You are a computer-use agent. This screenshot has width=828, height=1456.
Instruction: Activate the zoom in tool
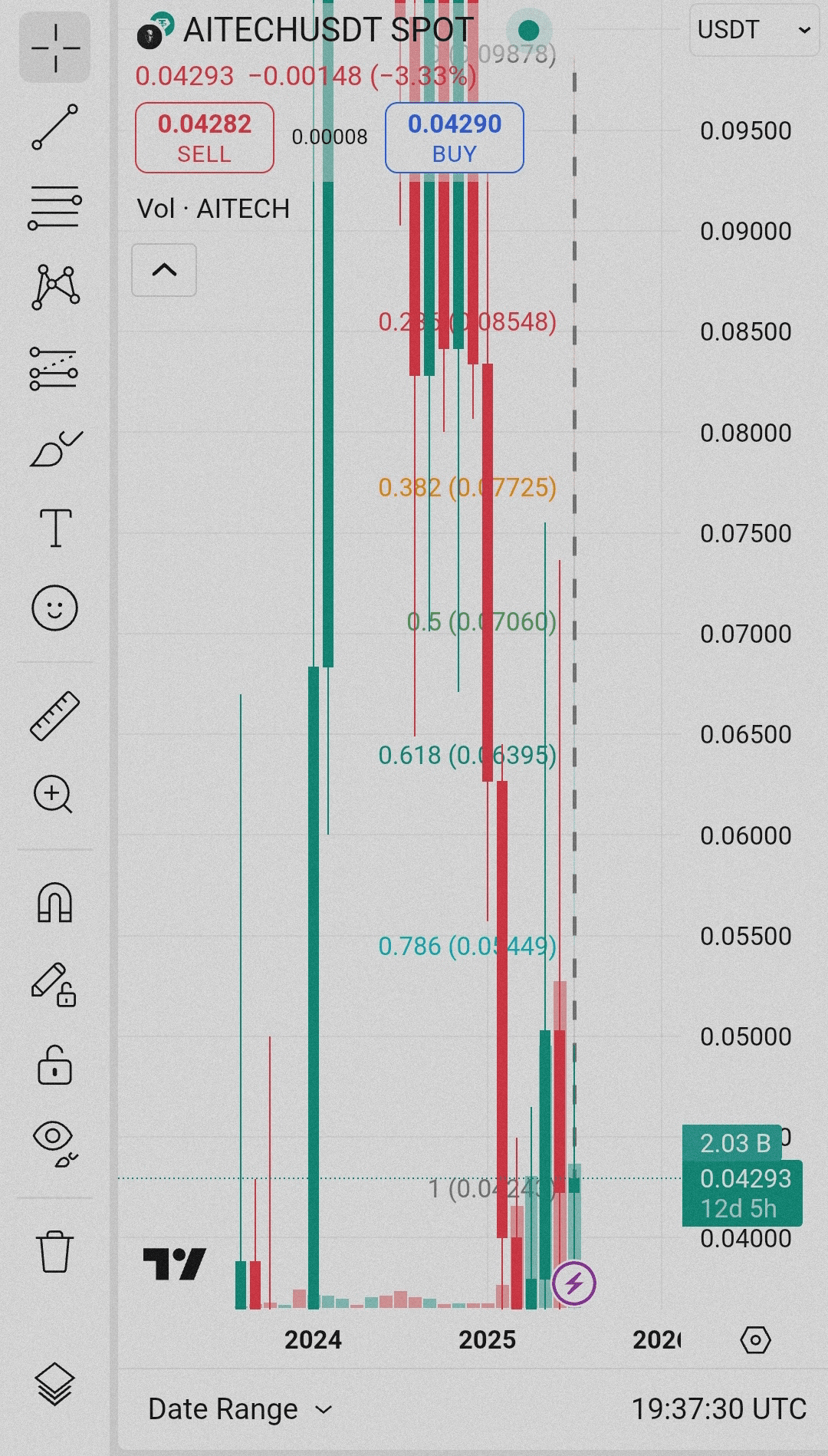tap(54, 795)
